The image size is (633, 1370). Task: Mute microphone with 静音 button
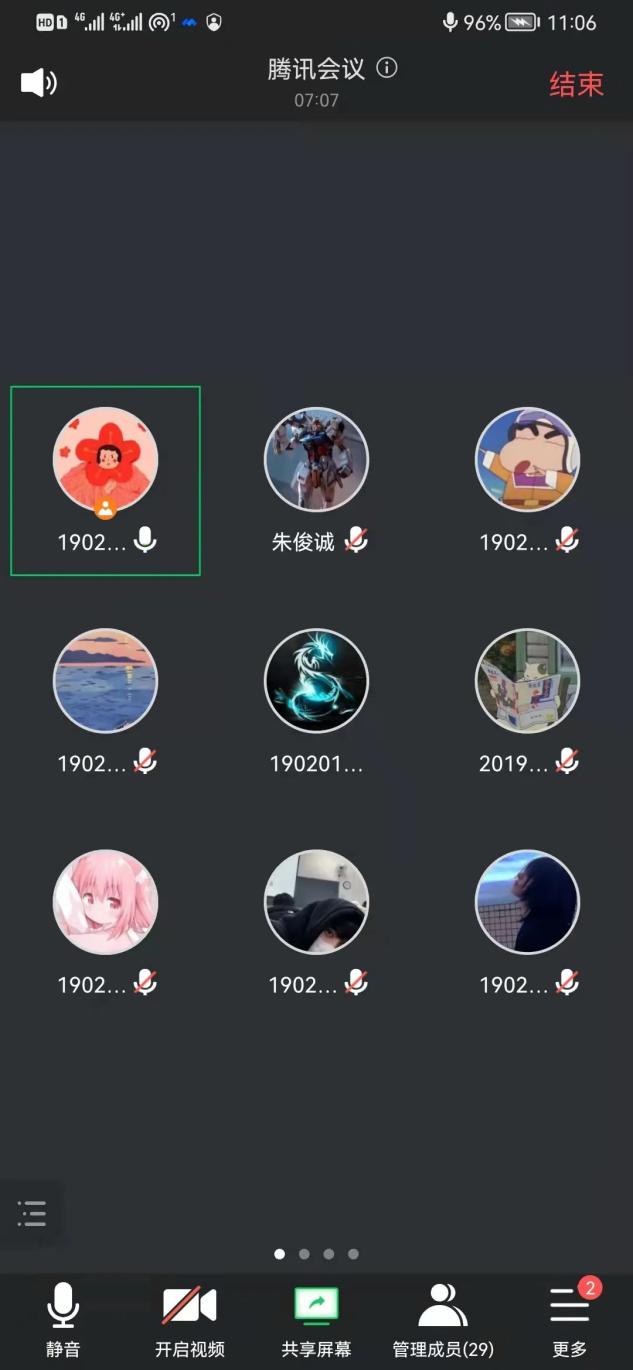[63, 1318]
